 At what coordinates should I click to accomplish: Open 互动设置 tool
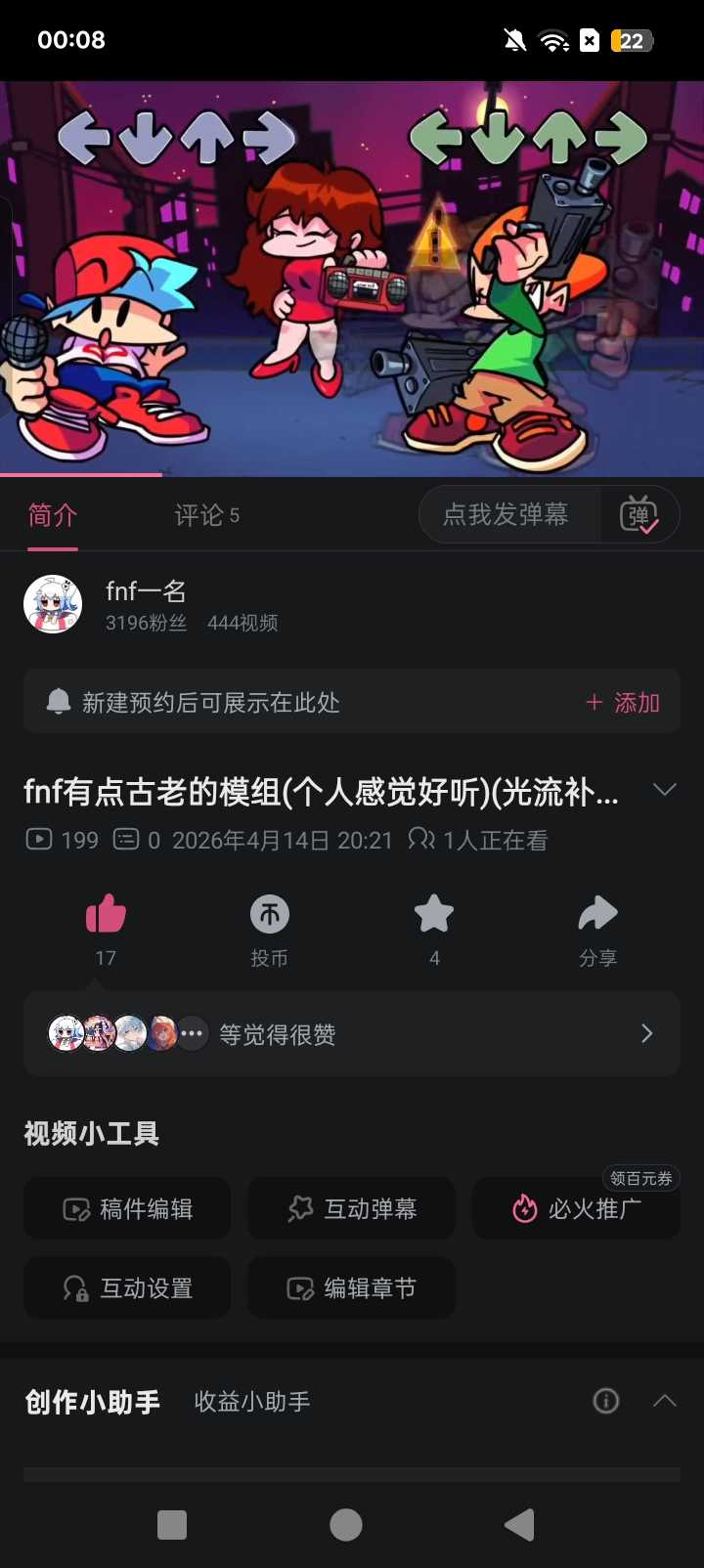pyautogui.click(x=127, y=1288)
